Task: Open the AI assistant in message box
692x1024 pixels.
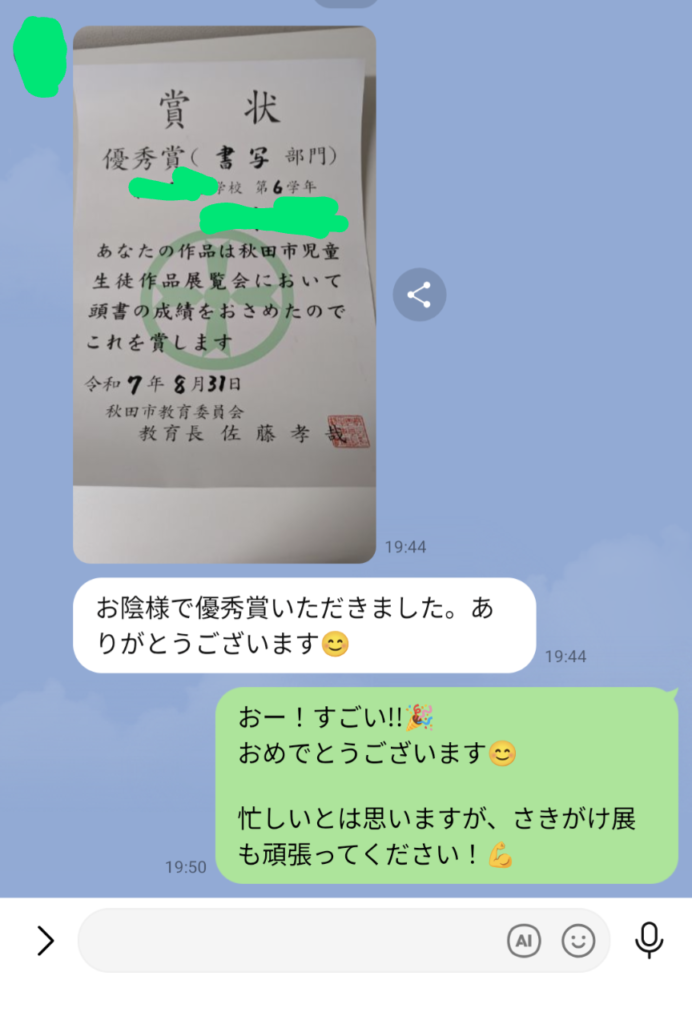Action: point(523,940)
